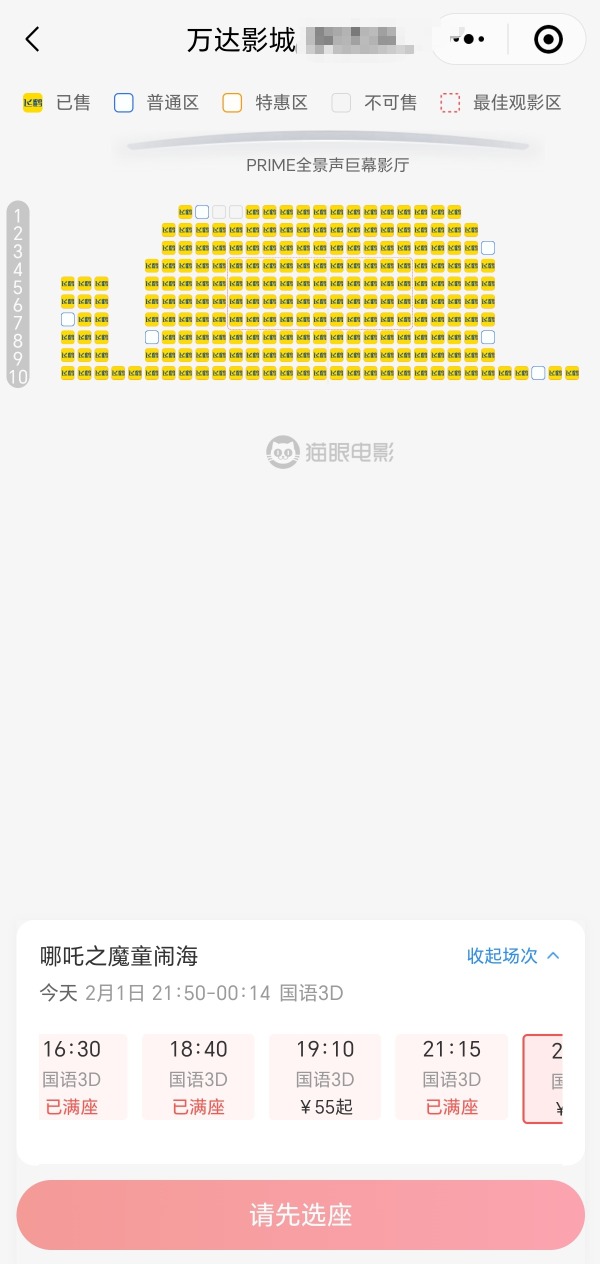The image size is (600, 1264).
Task: Pick the open seat near row 10's right end
Action: tap(538, 373)
